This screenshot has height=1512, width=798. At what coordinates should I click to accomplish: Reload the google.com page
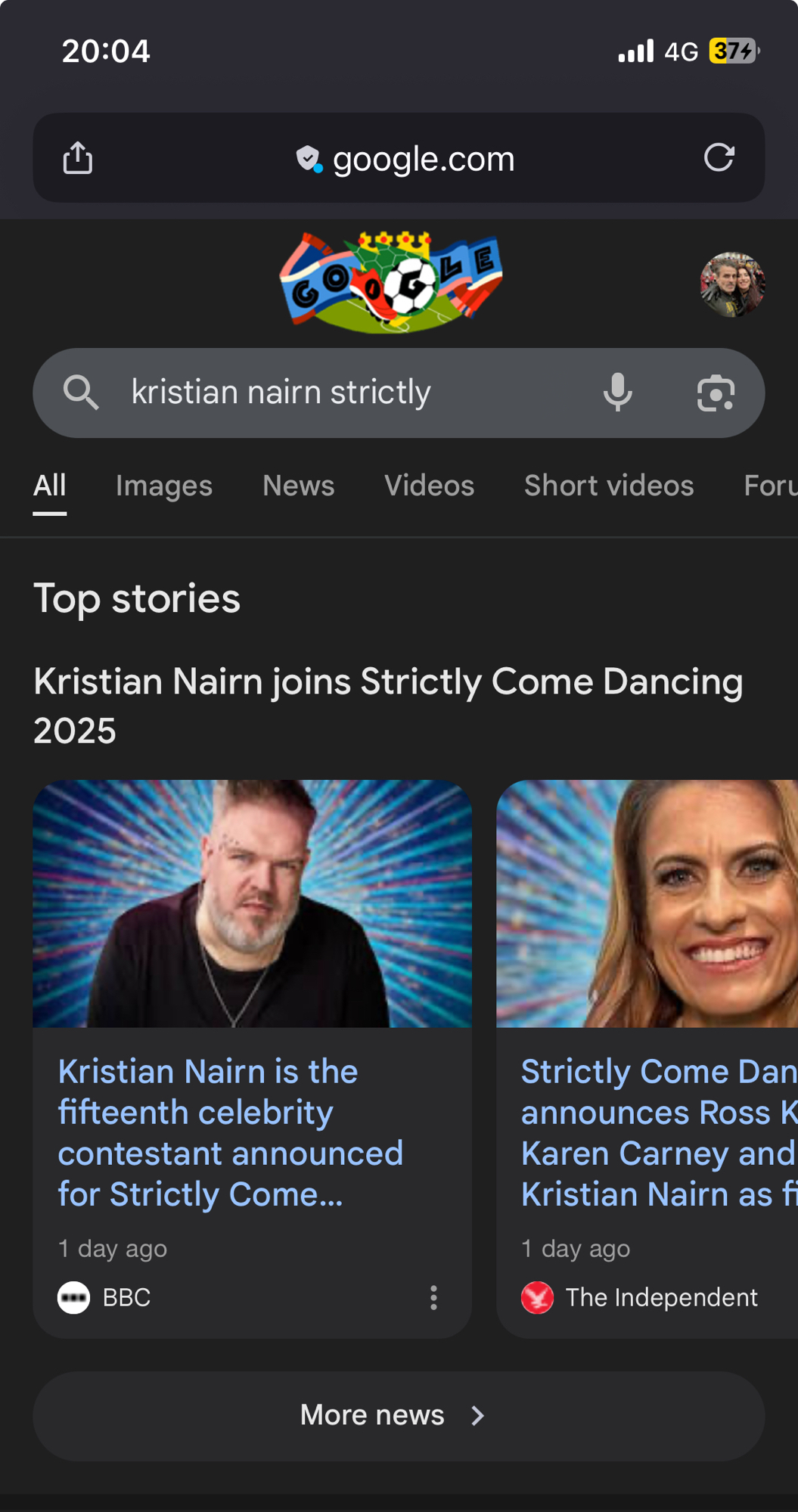[719, 158]
